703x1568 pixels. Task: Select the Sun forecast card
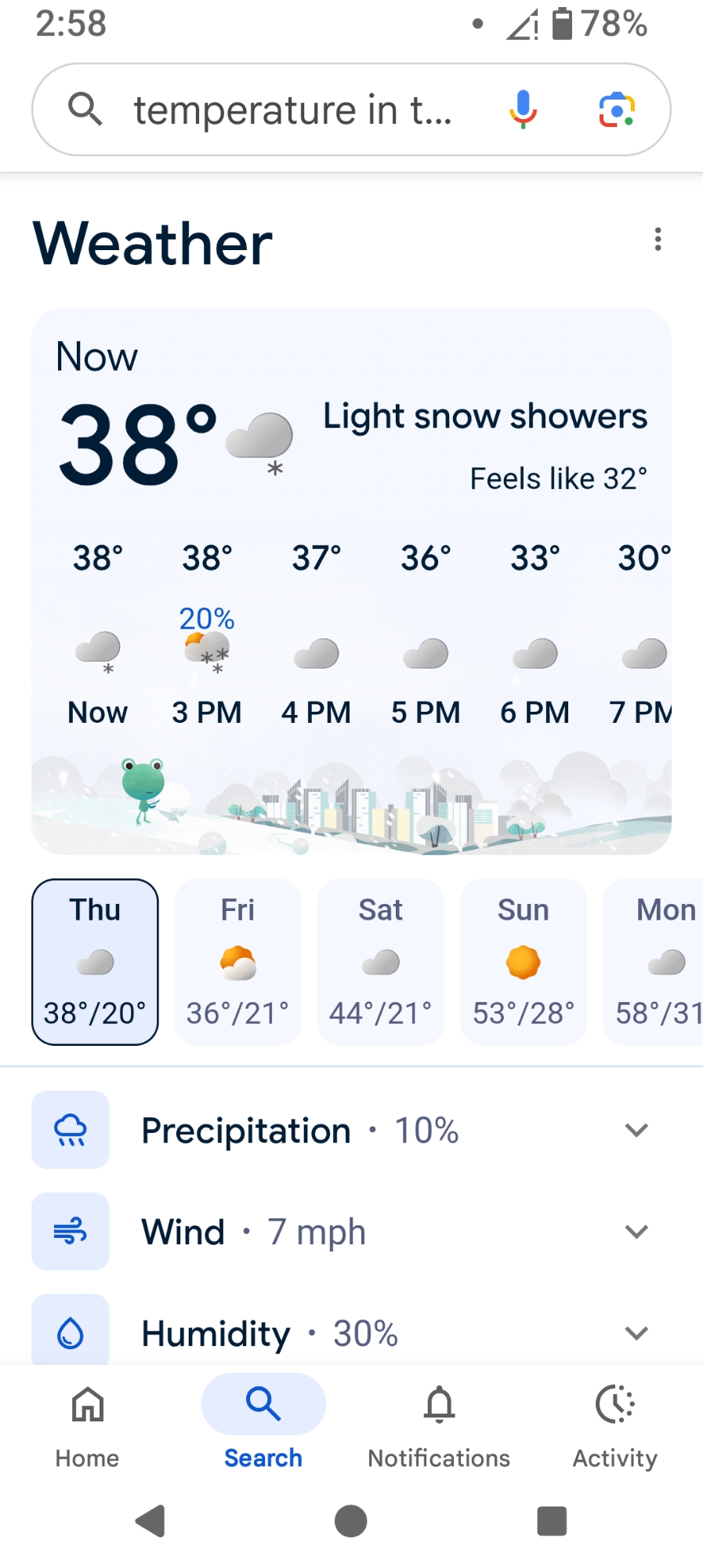[x=524, y=962]
